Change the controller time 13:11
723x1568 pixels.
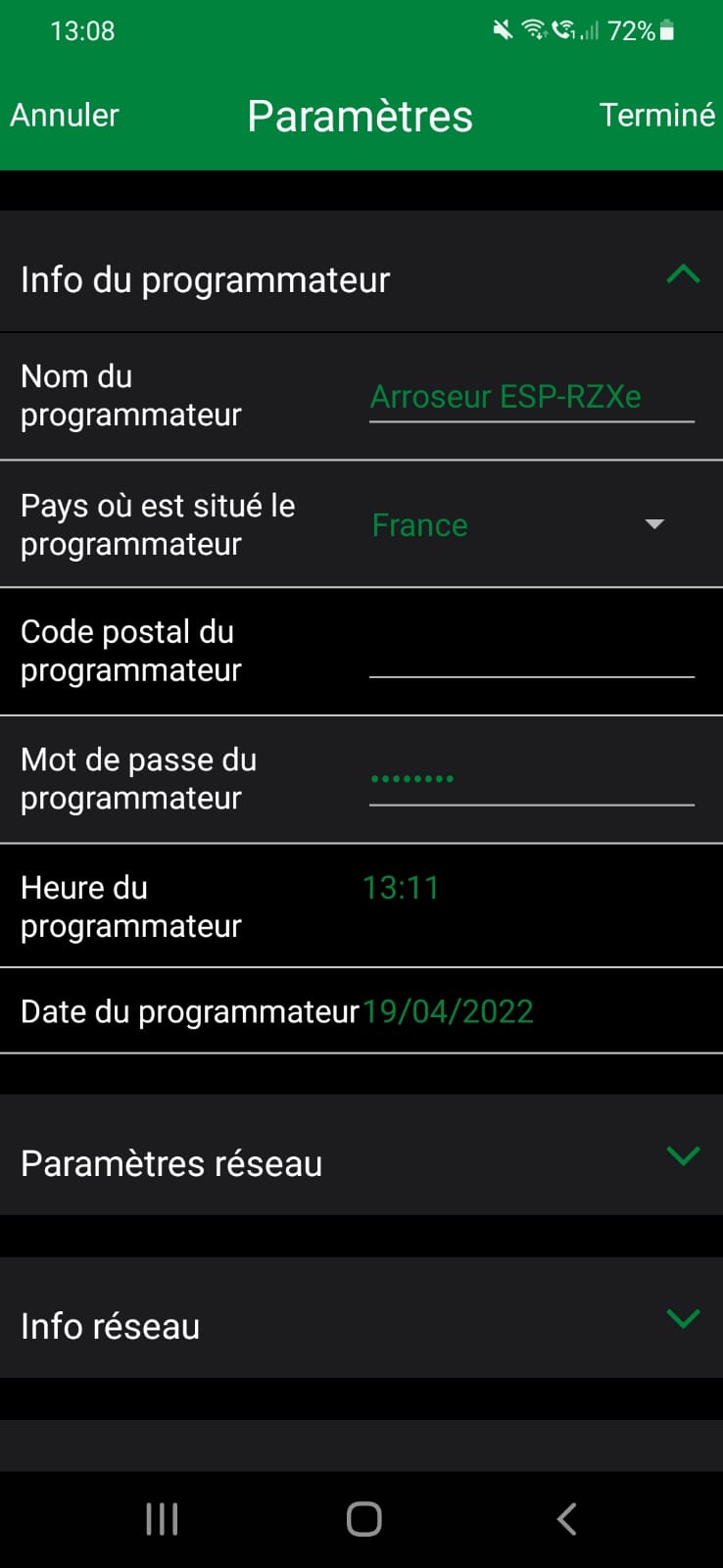click(x=401, y=888)
